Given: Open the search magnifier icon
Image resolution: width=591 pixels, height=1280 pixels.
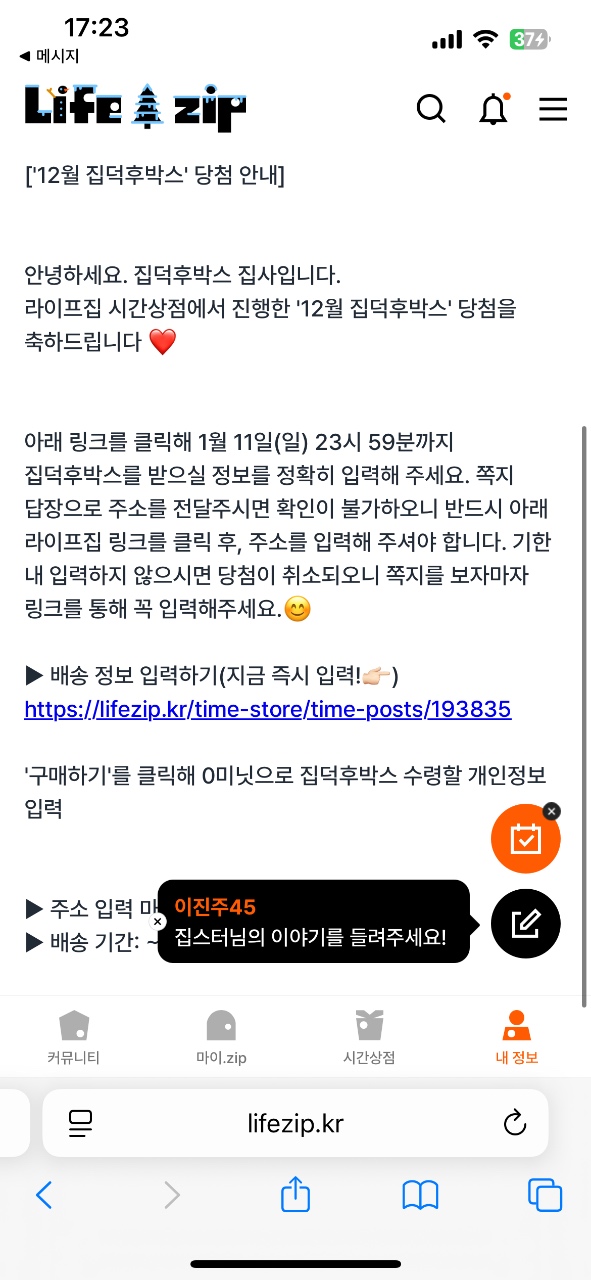Looking at the screenshot, I should (431, 109).
